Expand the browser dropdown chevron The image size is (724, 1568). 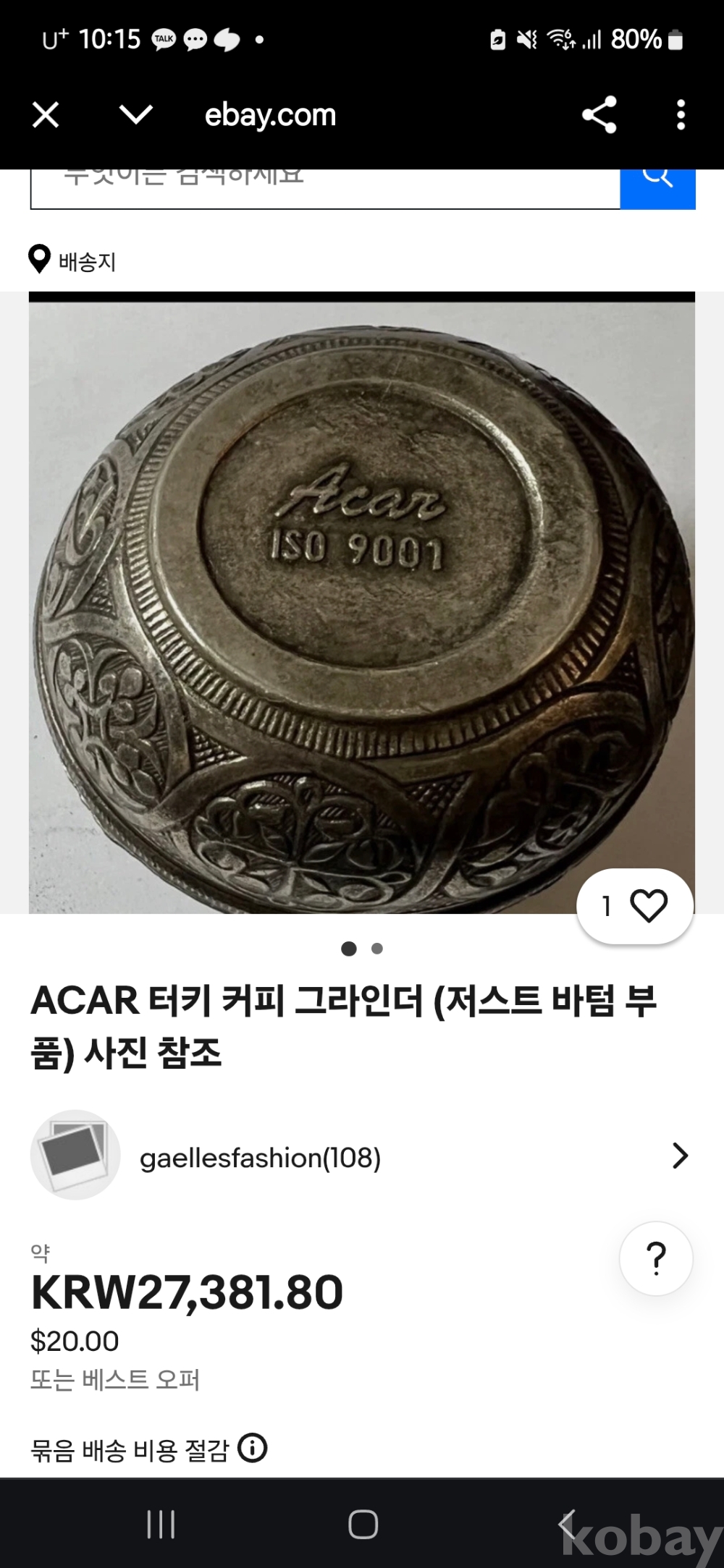(135, 114)
